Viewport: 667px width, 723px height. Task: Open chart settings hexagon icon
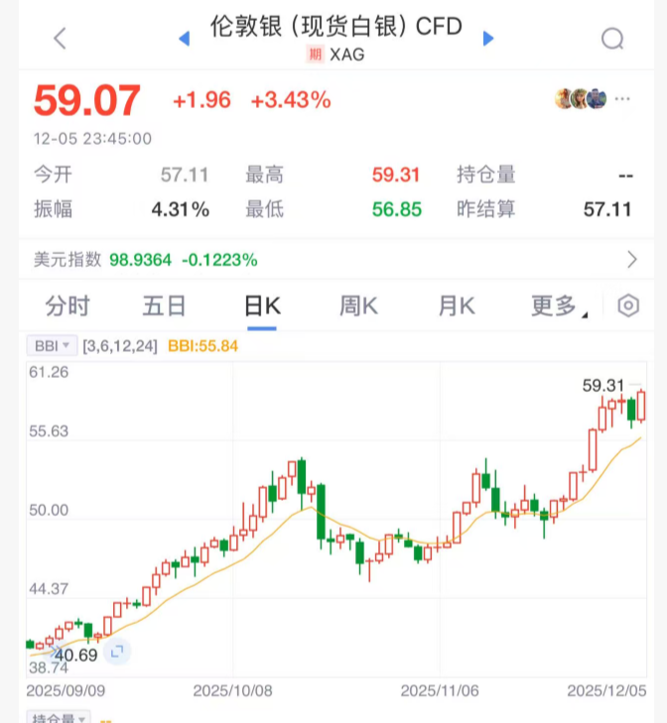[628, 306]
